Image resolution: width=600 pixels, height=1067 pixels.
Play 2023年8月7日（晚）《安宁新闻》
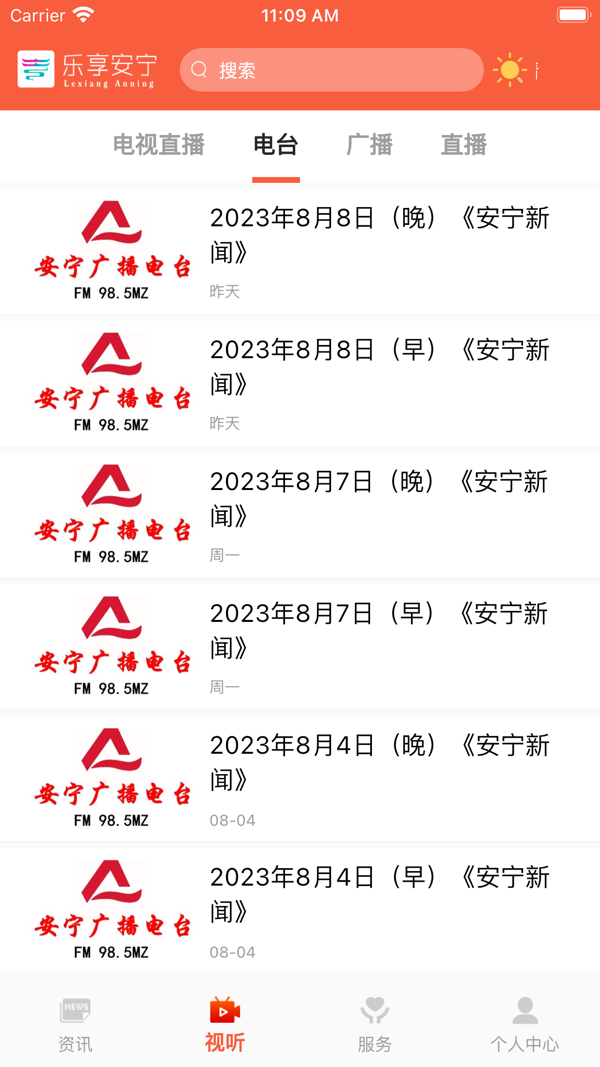[379, 499]
